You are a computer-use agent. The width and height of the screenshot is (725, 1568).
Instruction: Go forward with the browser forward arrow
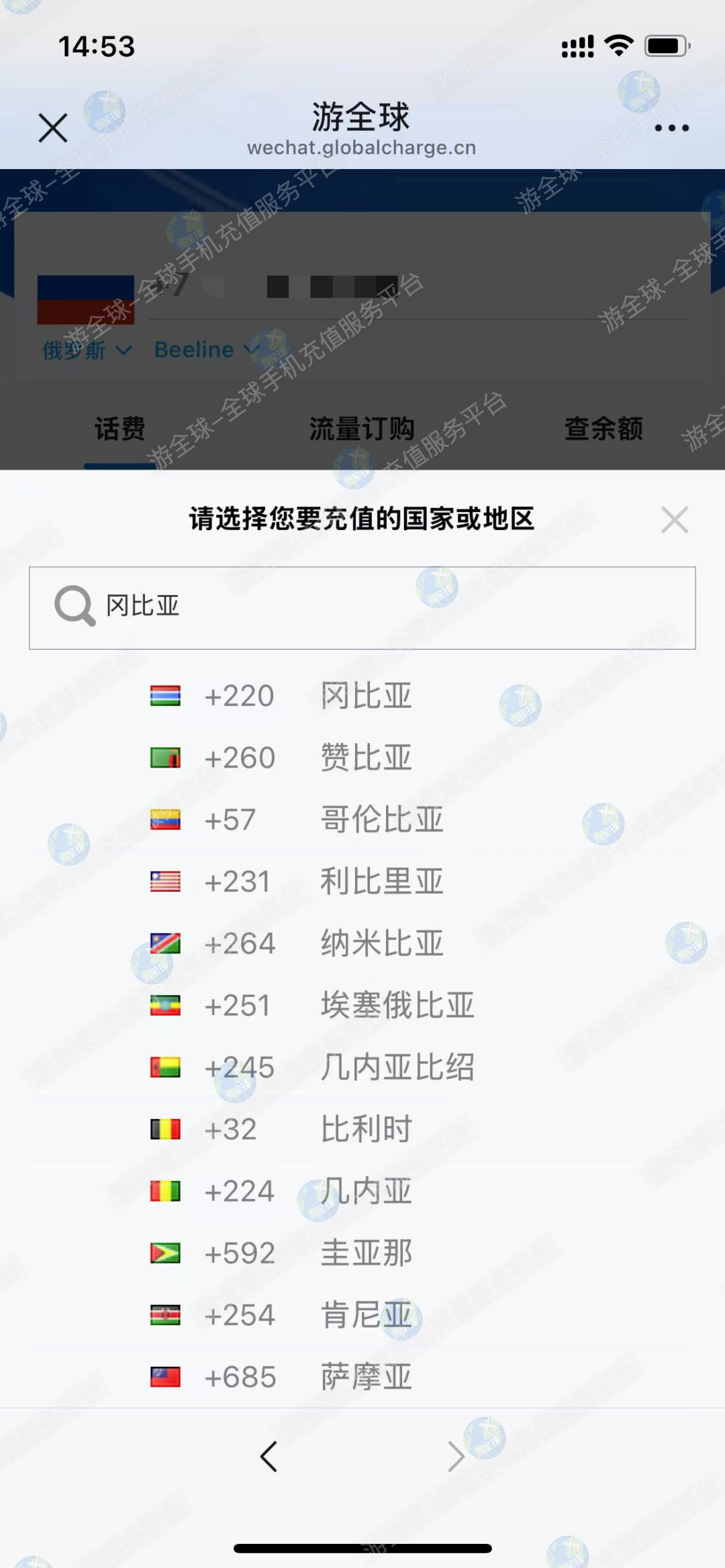pyautogui.click(x=456, y=1457)
